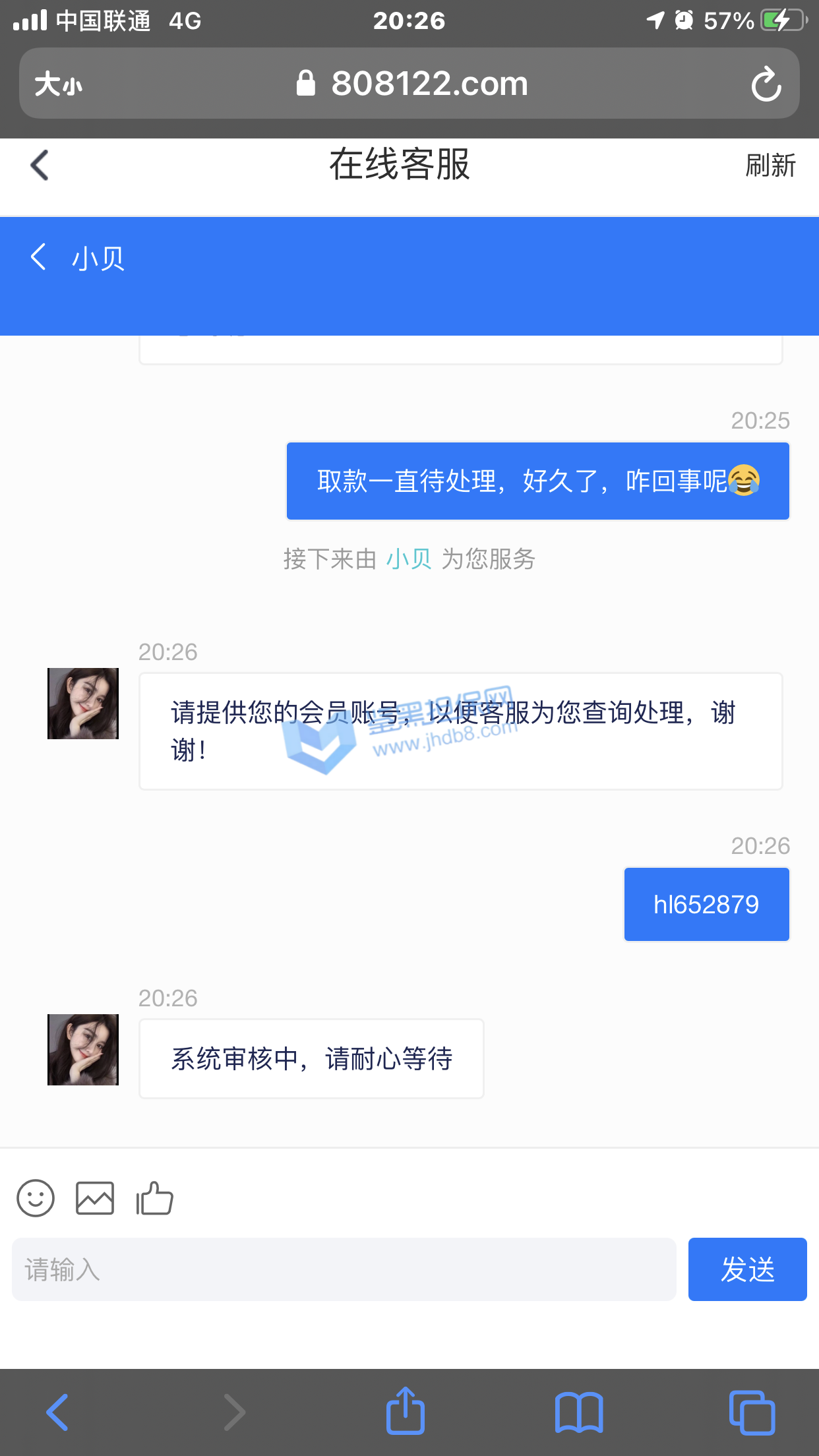This screenshot has width=819, height=1456.
Task: Reload the page in Safari address bar
Action: [x=766, y=84]
